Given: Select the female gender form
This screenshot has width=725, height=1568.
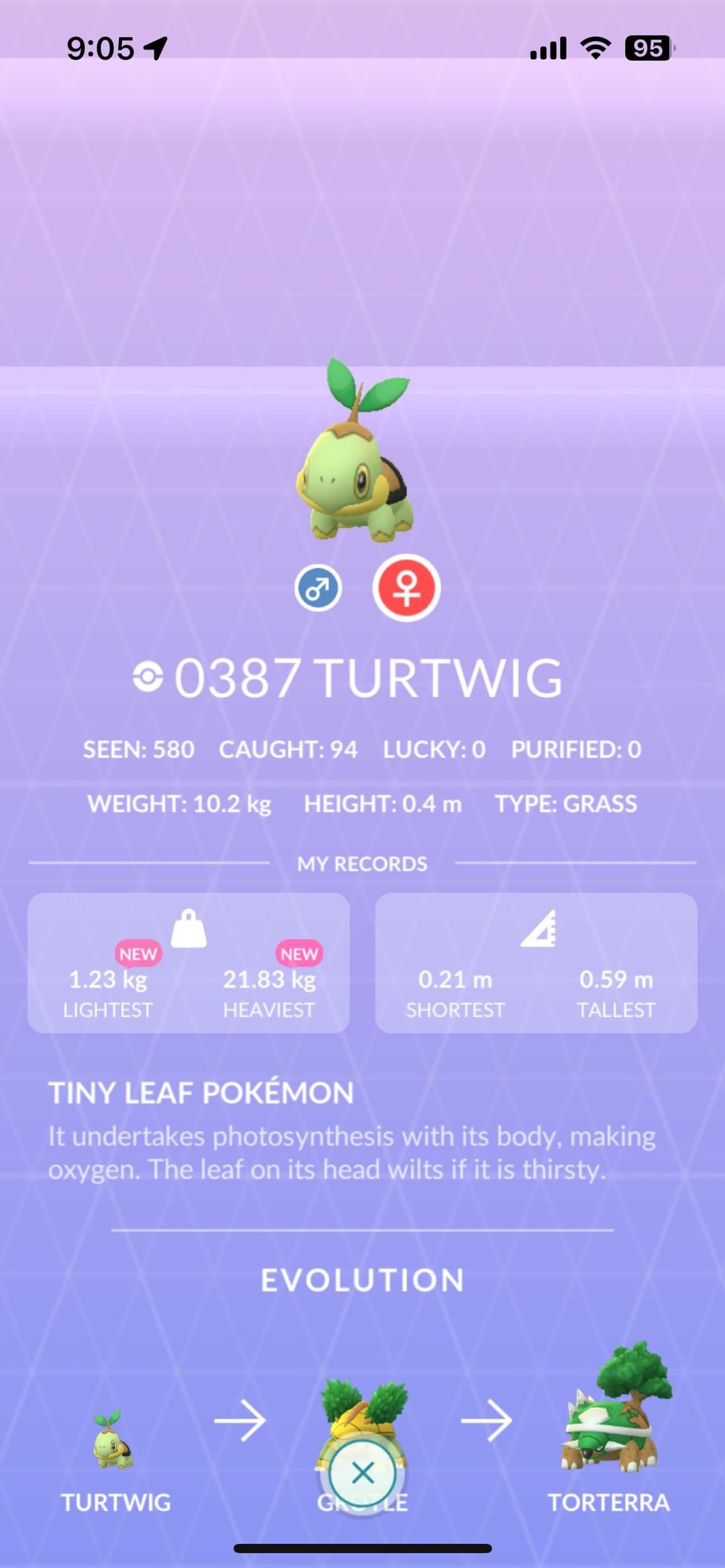Looking at the screenshot, I should tap(406, 588).
